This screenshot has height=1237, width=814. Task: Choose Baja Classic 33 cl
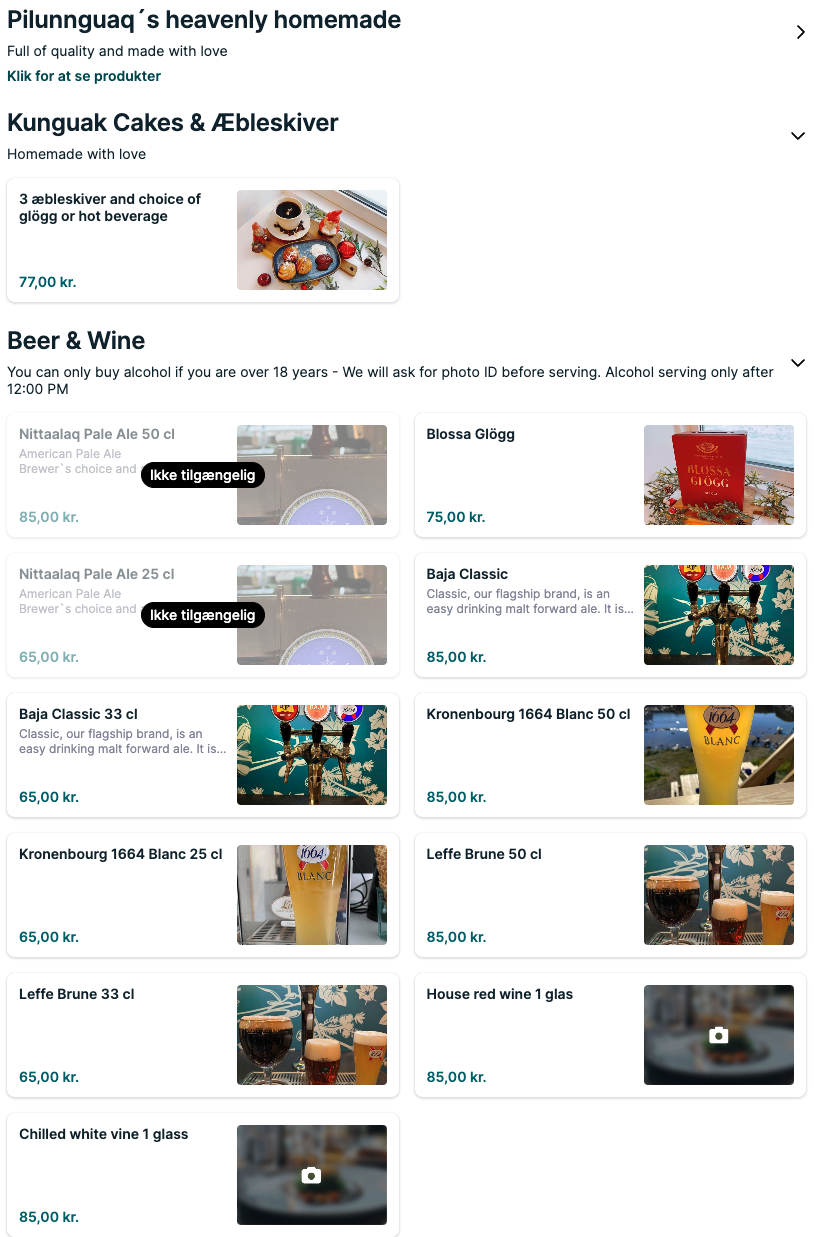coord(203,755)
